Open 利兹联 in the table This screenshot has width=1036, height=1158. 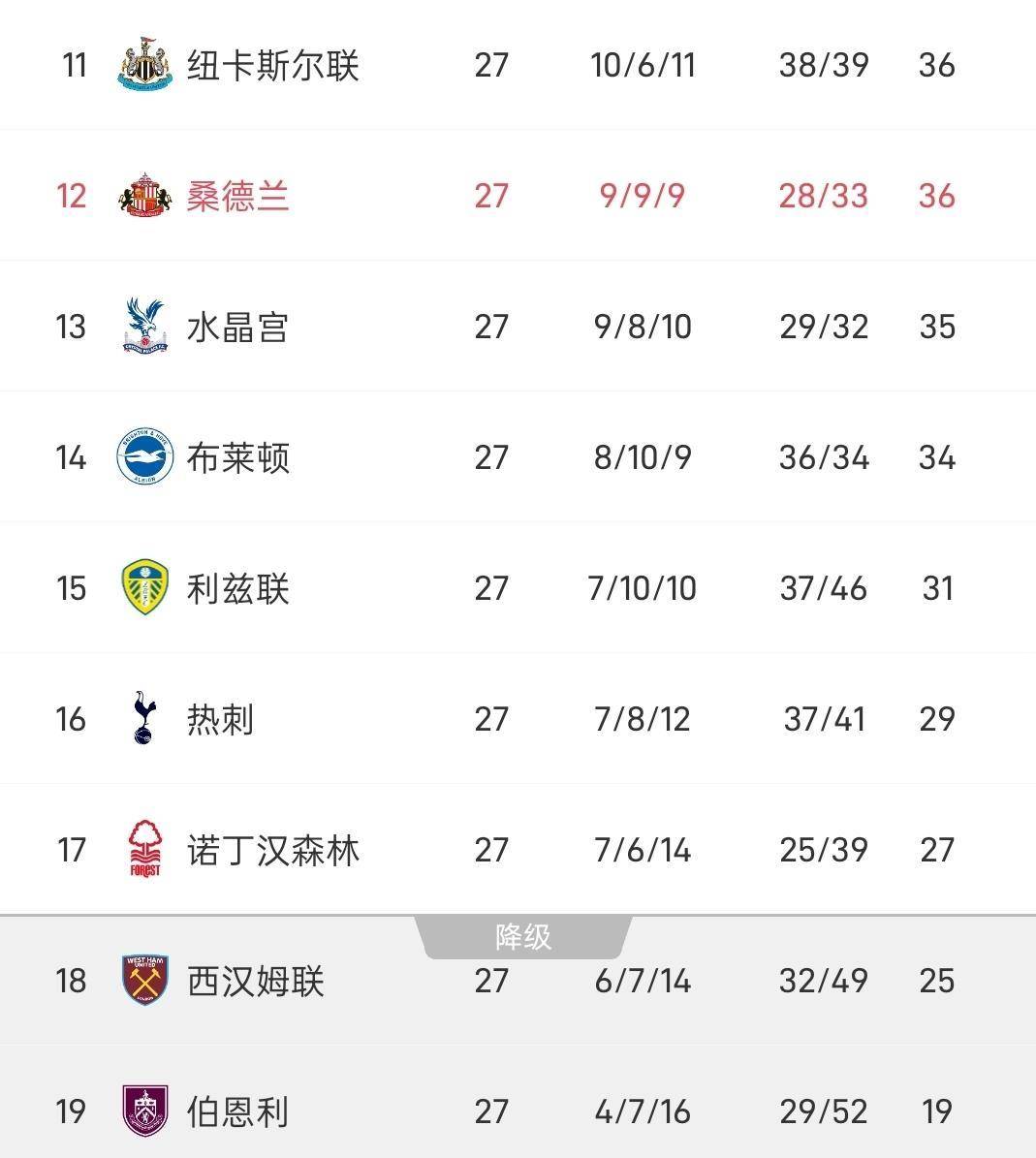(x=237, y=589)
